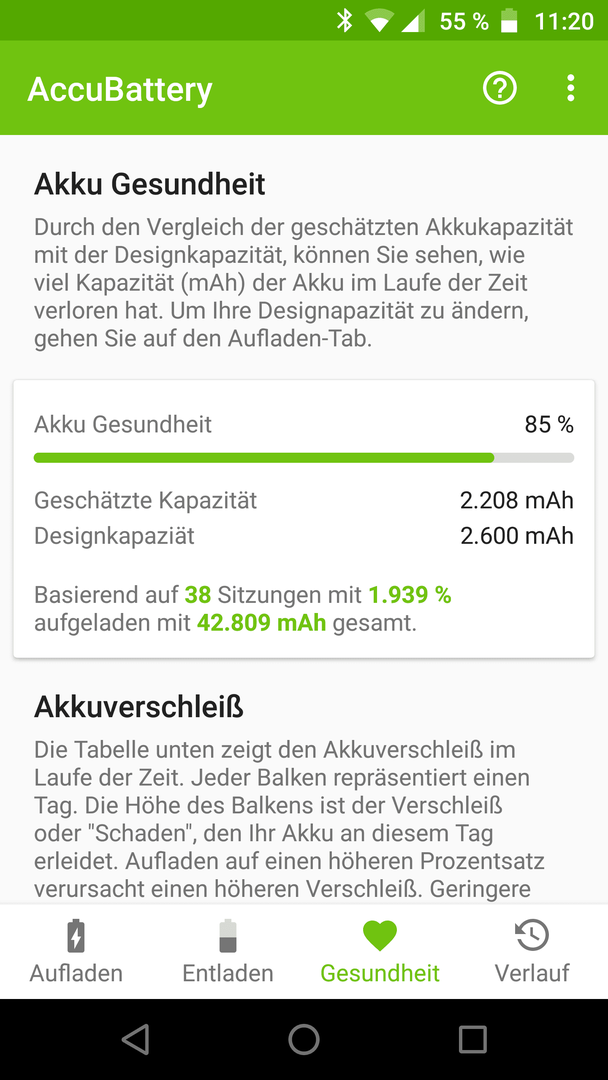
Task: Tap the system home button
Action: [x=304, y=1039]
